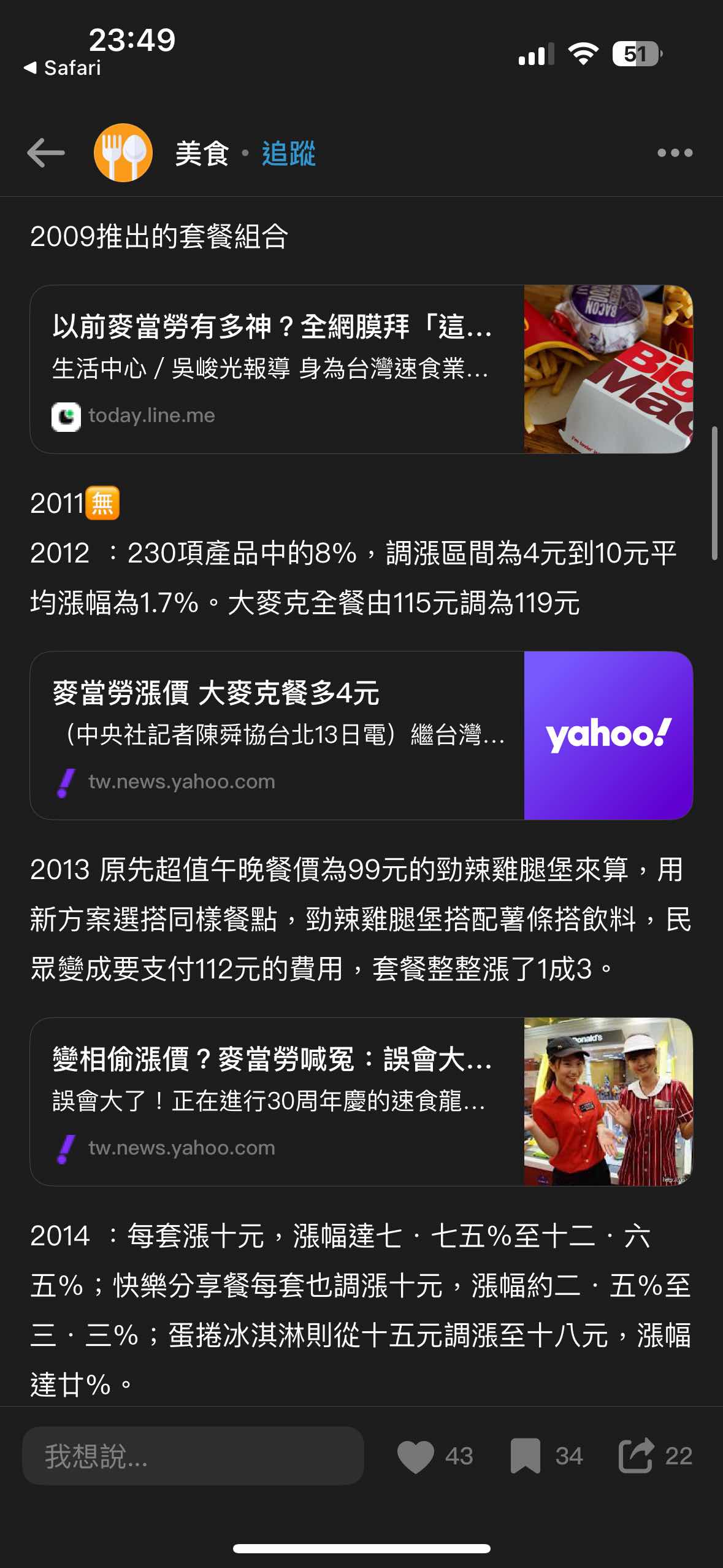Follow the 美食 board via 追蹤
The height and width of the screenshot is (1568, 723).
pyautogui.click(x=288, y=153)
